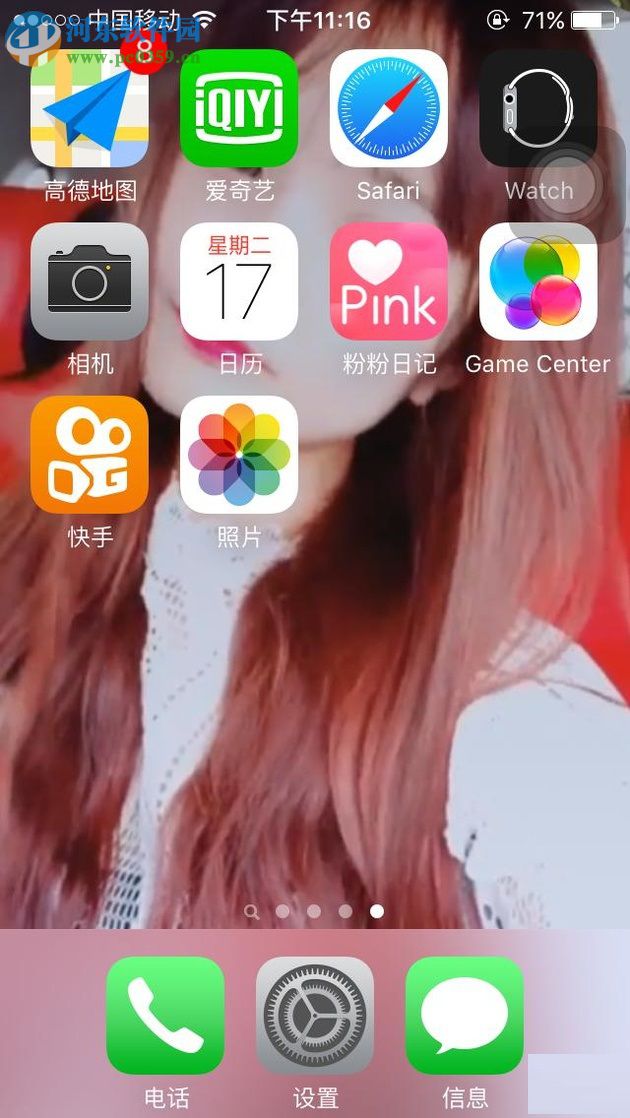Viewport: 630px width, 1118px height.
Task: Launch the 爱奇艺 video app
Action: click(x=239, y=108)
